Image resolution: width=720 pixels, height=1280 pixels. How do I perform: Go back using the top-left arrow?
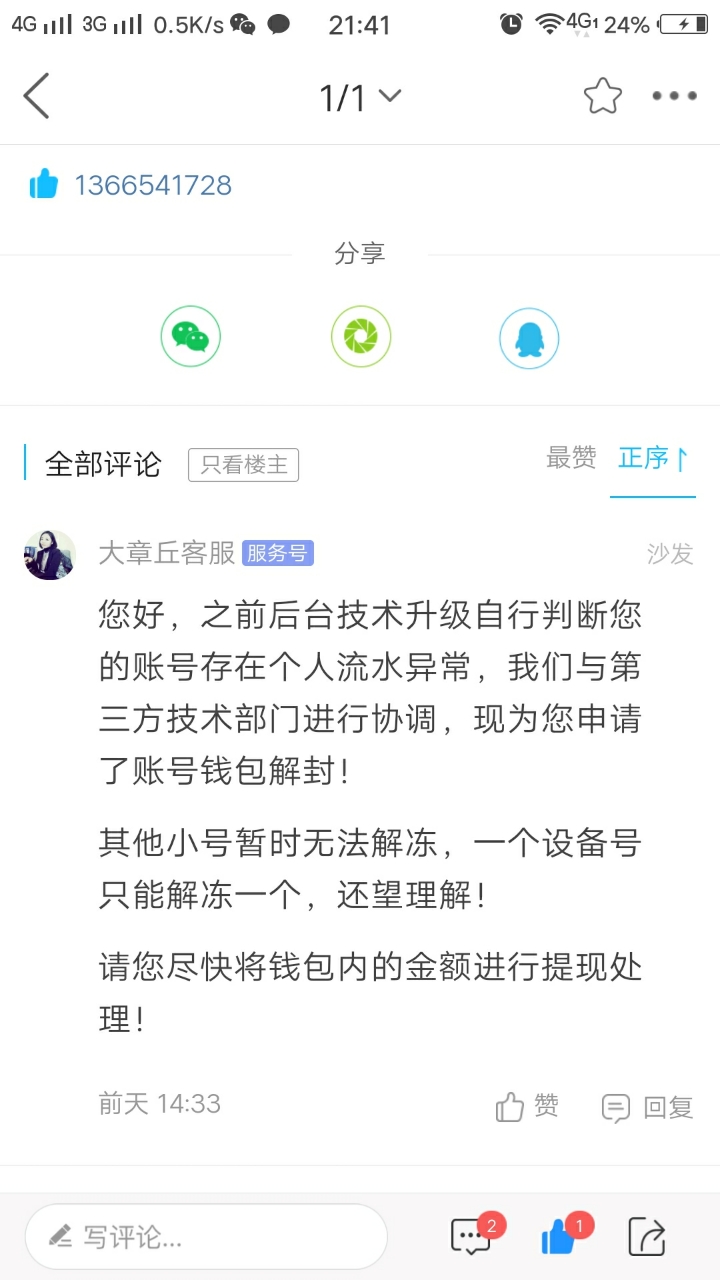(37, 97)
